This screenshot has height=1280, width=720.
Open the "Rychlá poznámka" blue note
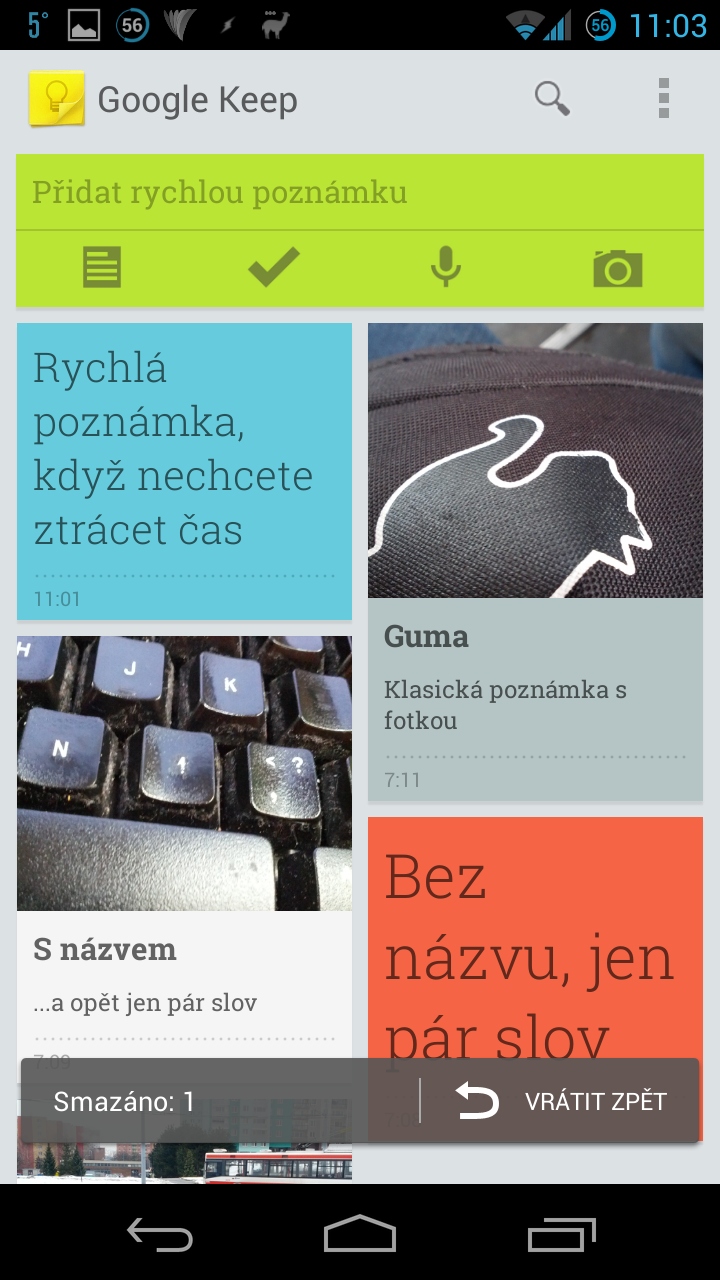pyautogui.click(x=184, y=471)
